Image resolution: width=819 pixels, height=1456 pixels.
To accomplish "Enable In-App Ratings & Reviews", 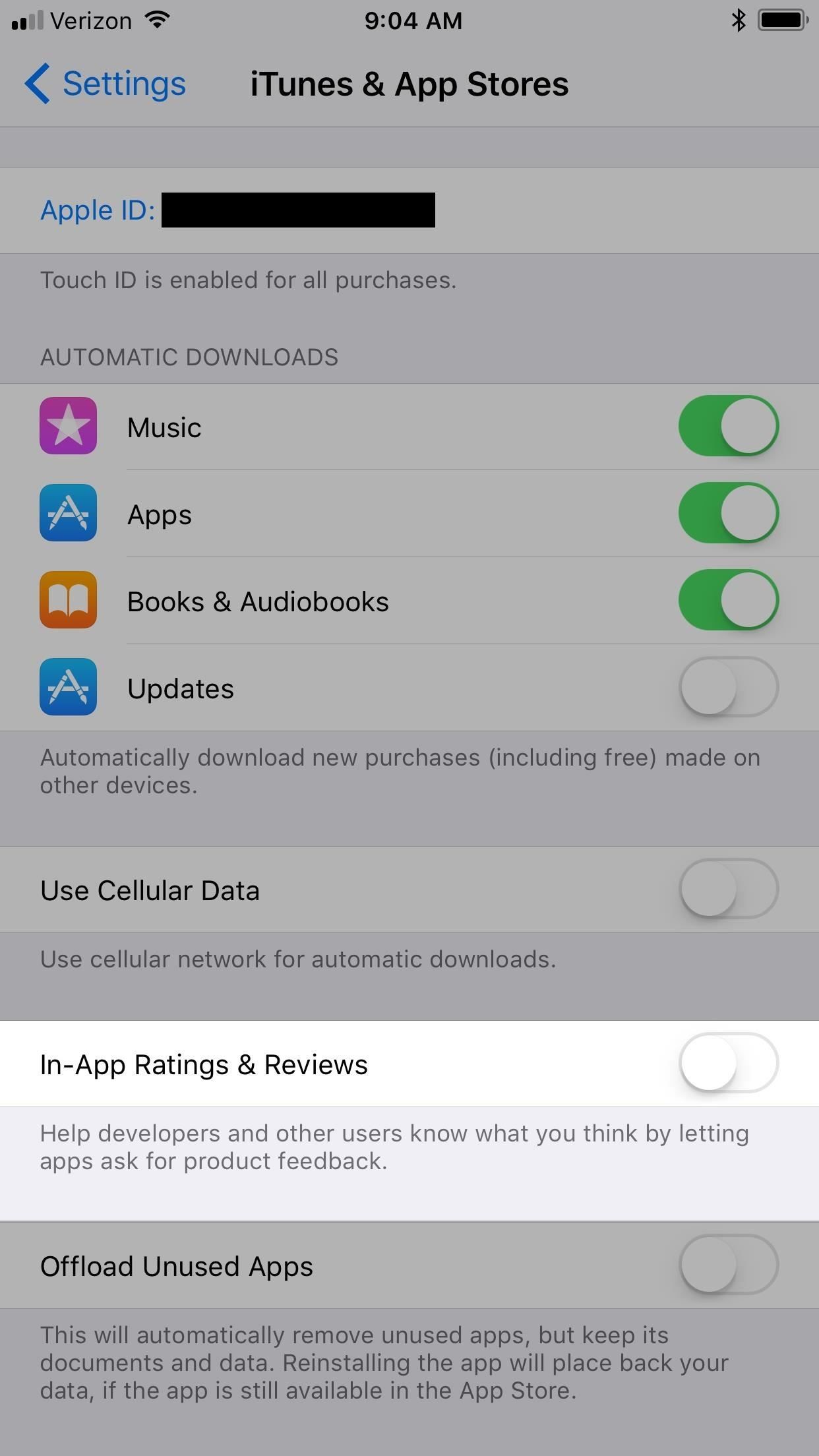I will point(728,1063).
